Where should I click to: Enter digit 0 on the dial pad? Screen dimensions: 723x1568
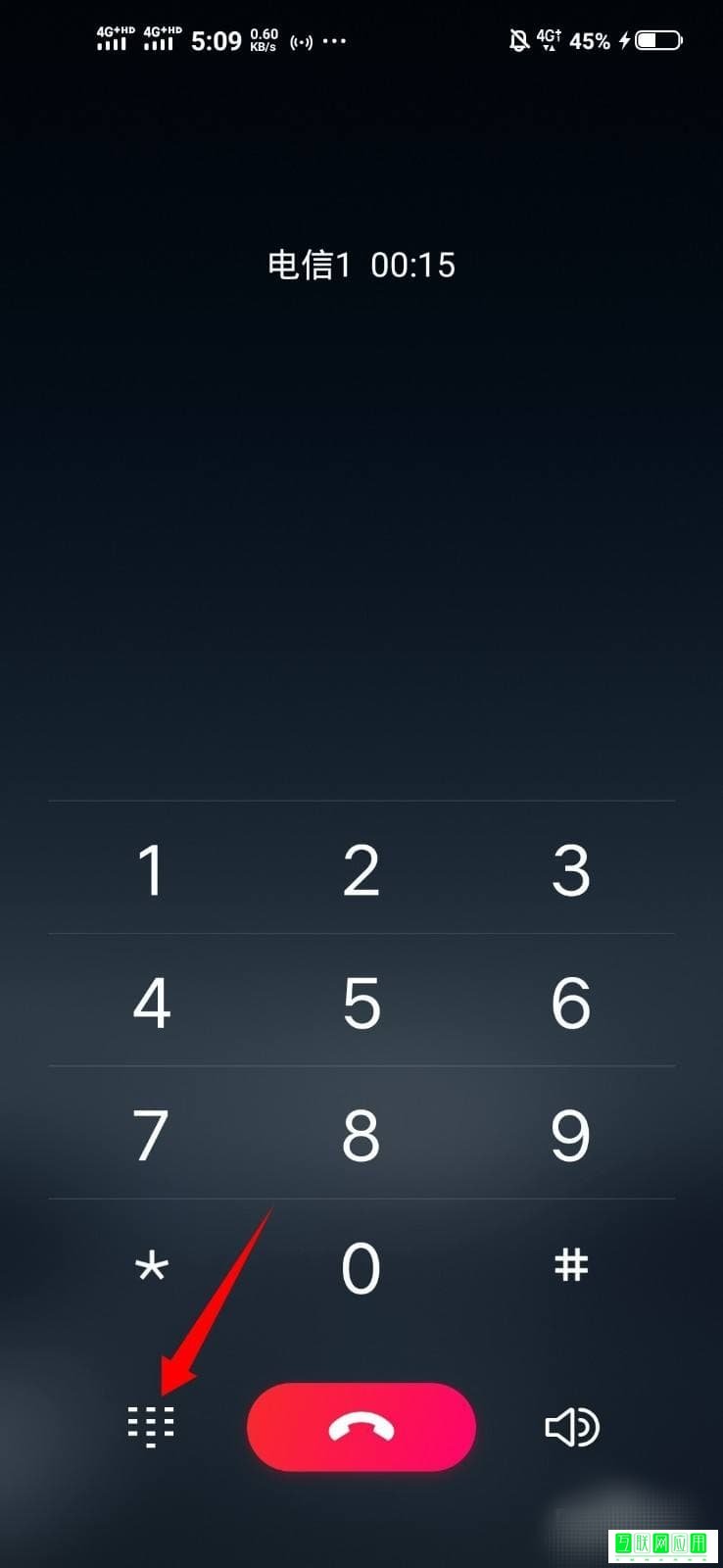(x=361, y=1267)
